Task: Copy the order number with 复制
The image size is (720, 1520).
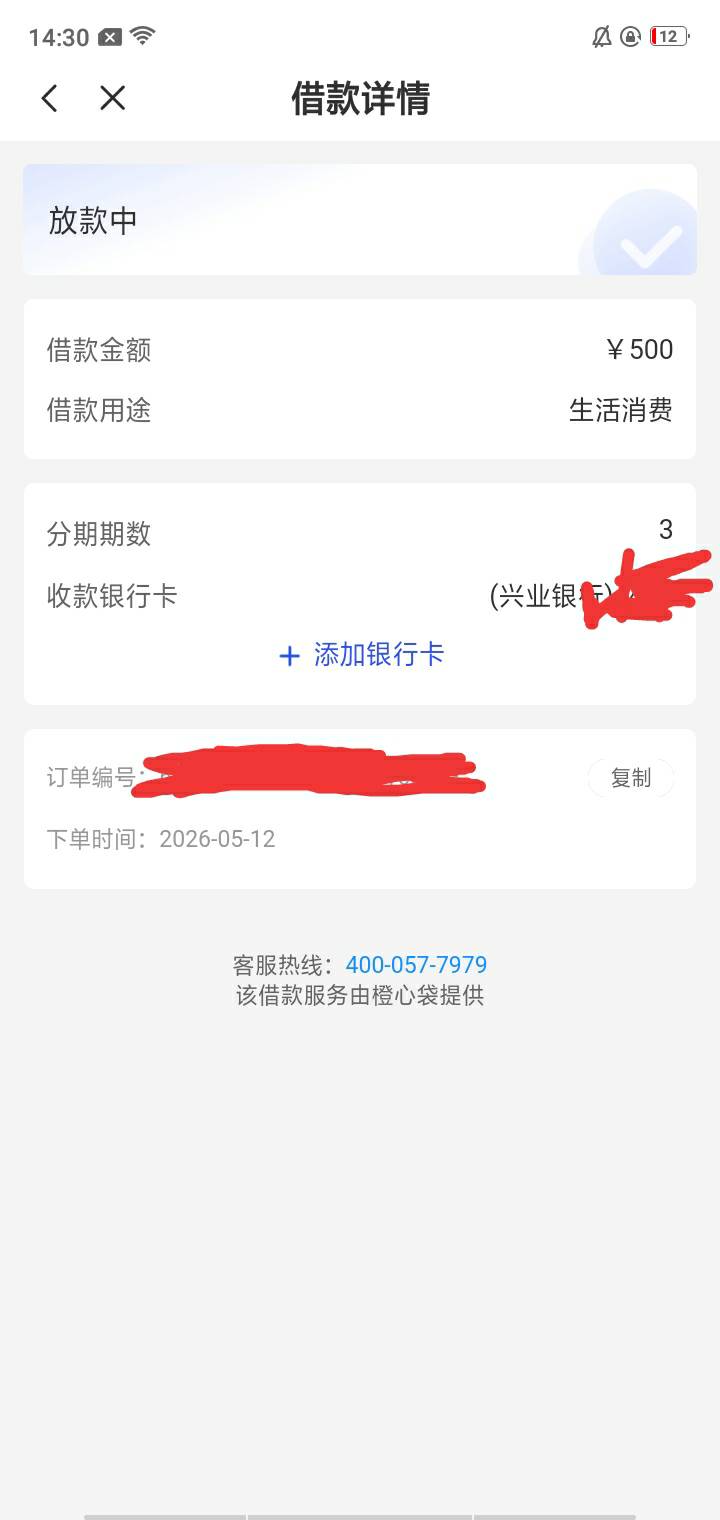Action: 631,778
